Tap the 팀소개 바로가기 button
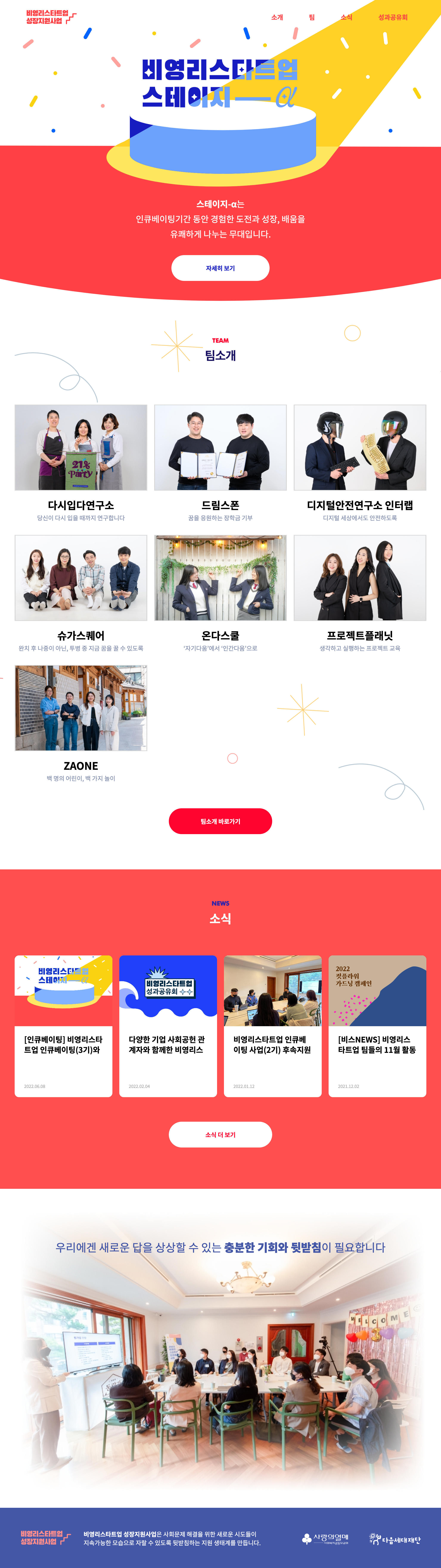 point(220,821)
